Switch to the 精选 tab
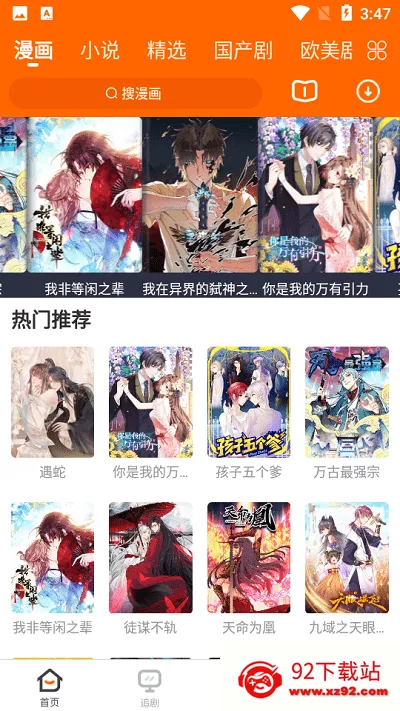Viewport: 400px width, 711px height. pyautogui.click(x=166, y=50)
